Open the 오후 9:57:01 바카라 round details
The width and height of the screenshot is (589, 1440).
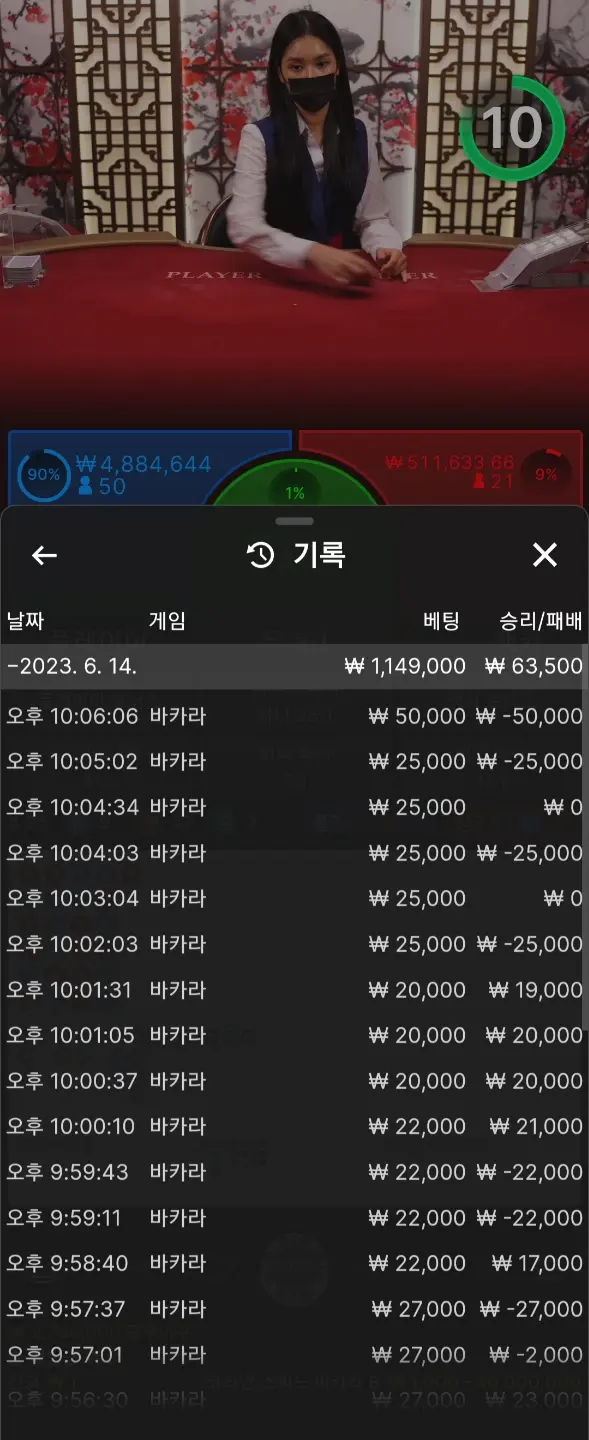(294, 1355)
